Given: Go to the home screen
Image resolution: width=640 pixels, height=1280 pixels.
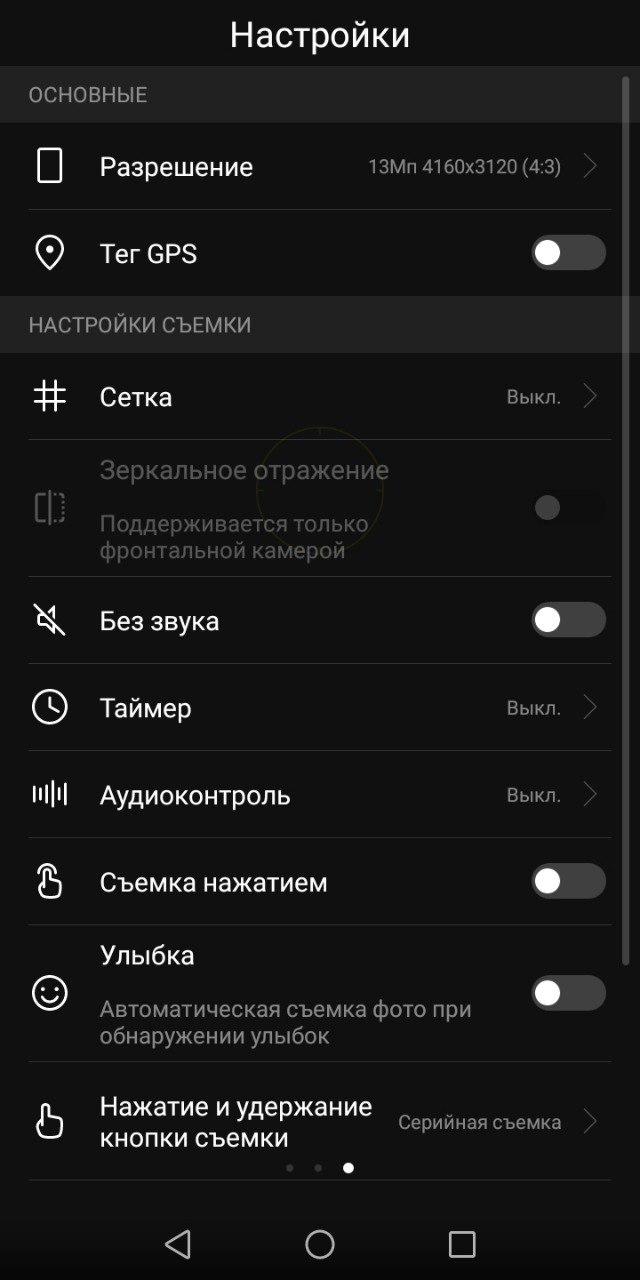Looking at the screenshot, I should pos(320,1244).
